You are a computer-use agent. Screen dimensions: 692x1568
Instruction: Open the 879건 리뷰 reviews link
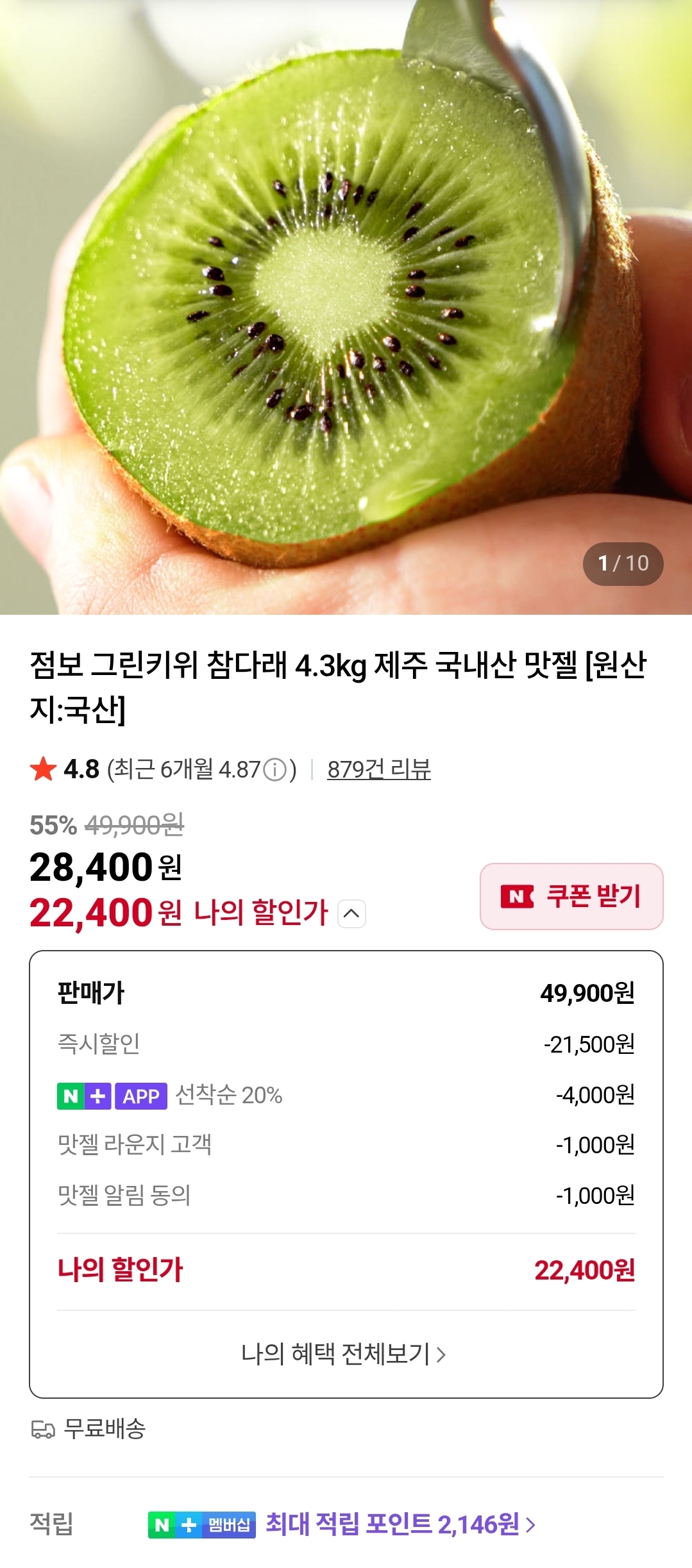378,769
